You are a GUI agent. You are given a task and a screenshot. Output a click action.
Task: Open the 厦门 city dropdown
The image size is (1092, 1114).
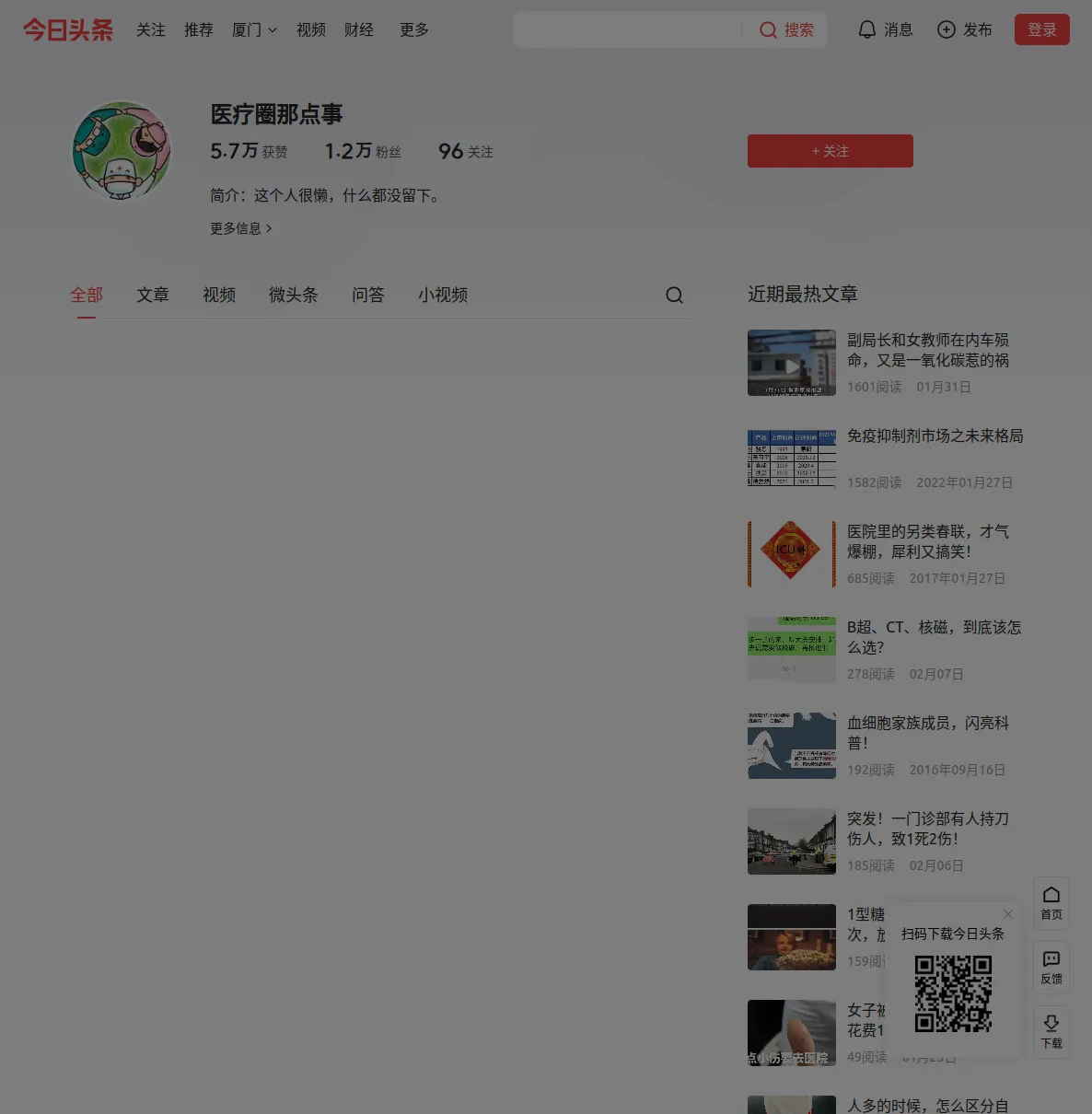point(254,30)
